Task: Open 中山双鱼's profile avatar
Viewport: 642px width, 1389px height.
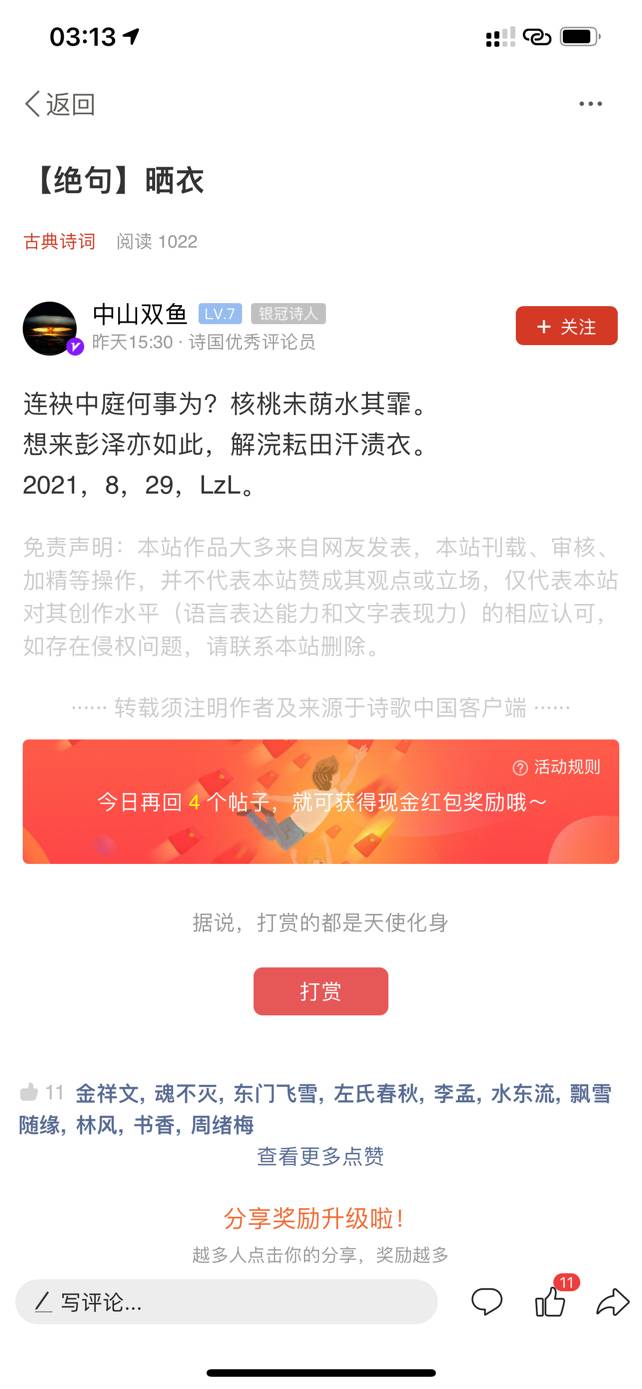Action: pyautogui.click(x=50, y=328)
